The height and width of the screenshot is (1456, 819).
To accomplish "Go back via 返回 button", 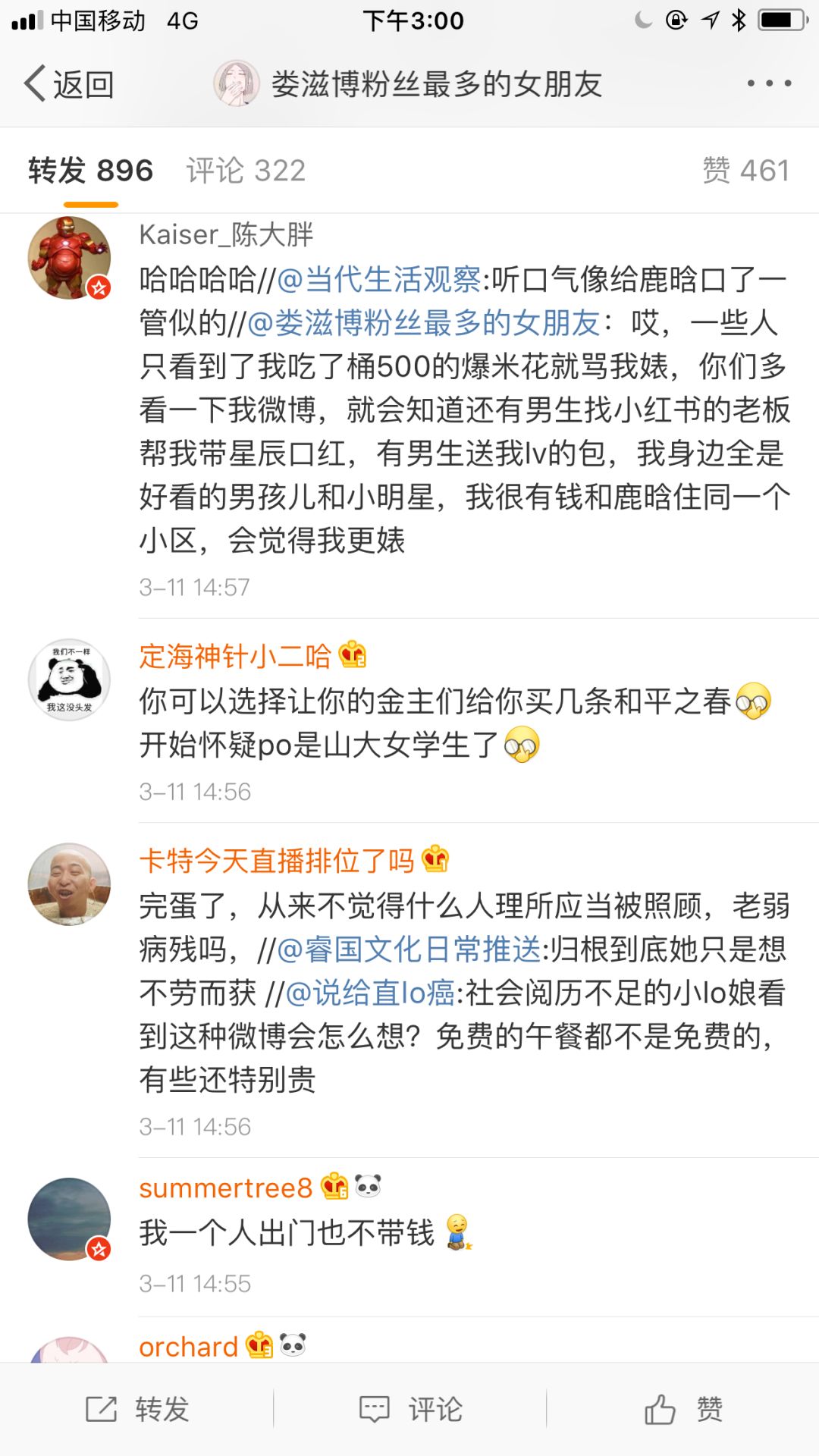I will coord(70,84).
